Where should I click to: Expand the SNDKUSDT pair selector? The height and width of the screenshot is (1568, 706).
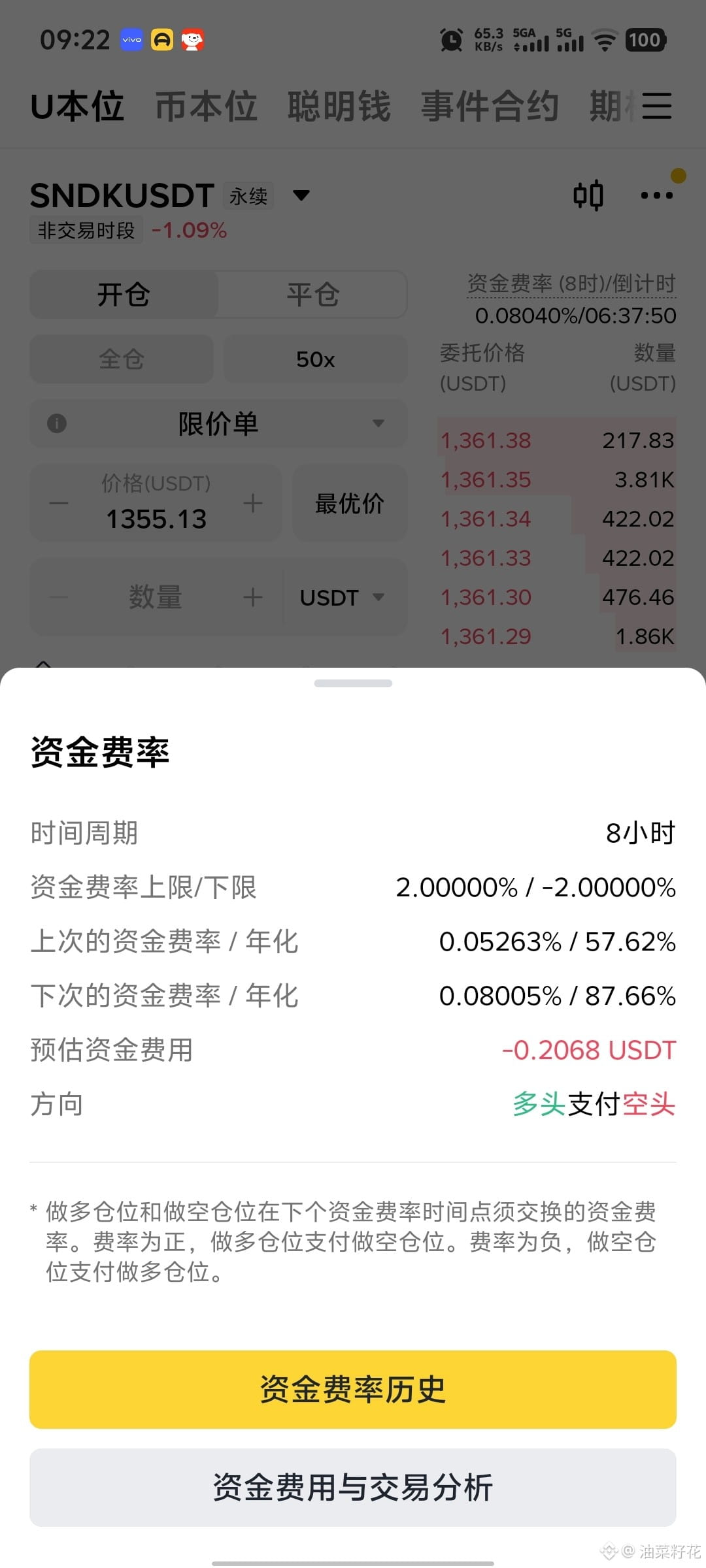coord(301,195)
